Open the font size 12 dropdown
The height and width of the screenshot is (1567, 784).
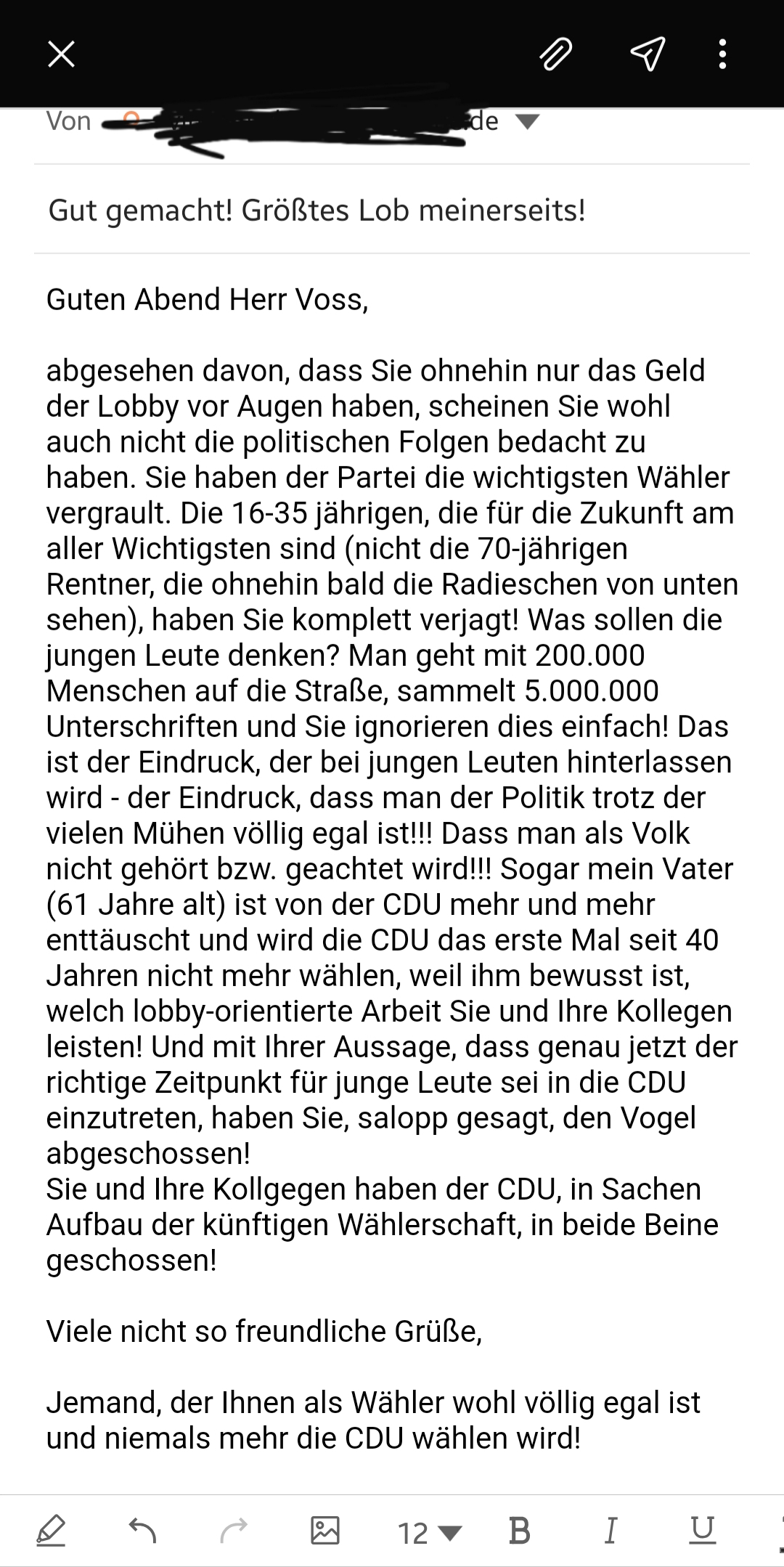point(429,1532)
